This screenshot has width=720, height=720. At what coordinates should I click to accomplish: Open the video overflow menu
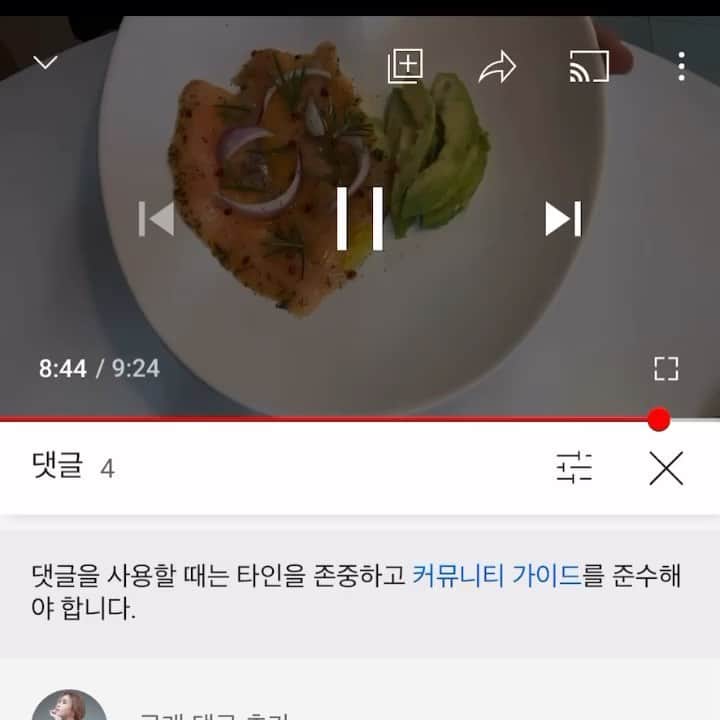[x=681, y=68]
